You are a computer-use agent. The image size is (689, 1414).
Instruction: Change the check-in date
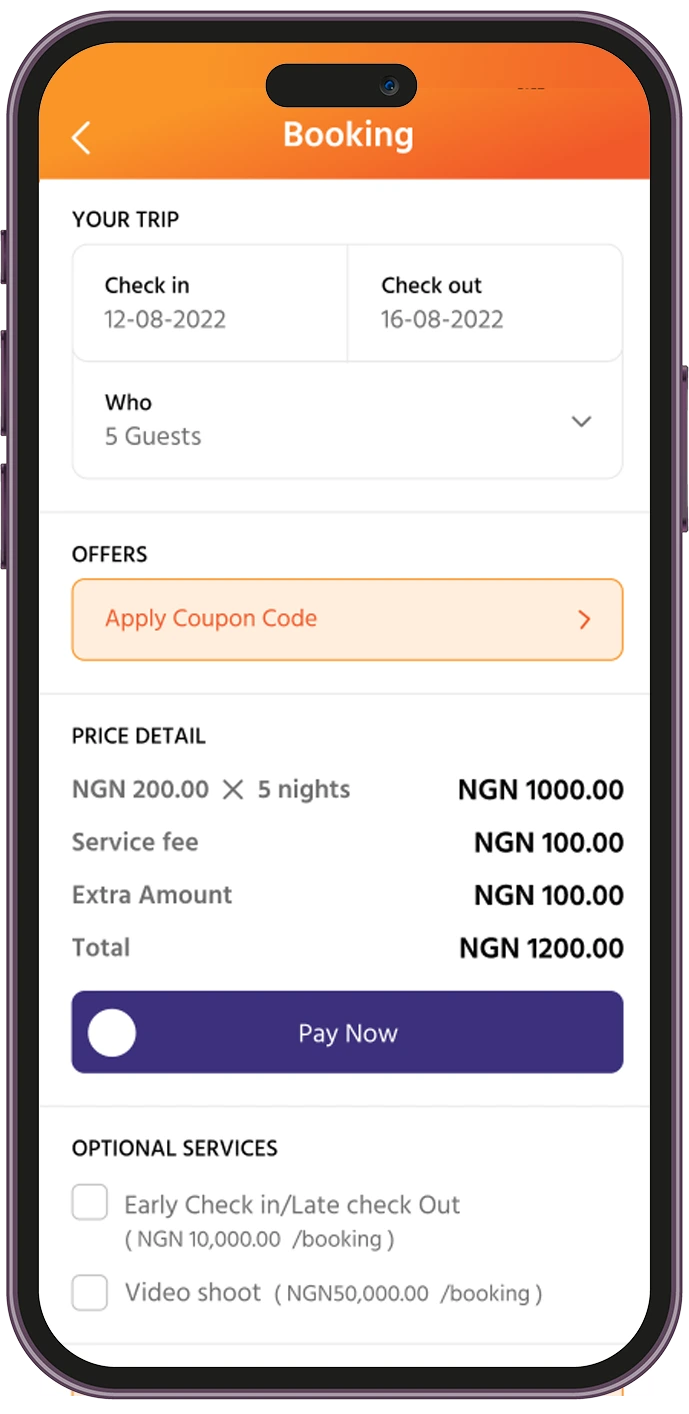click(209, 303)
